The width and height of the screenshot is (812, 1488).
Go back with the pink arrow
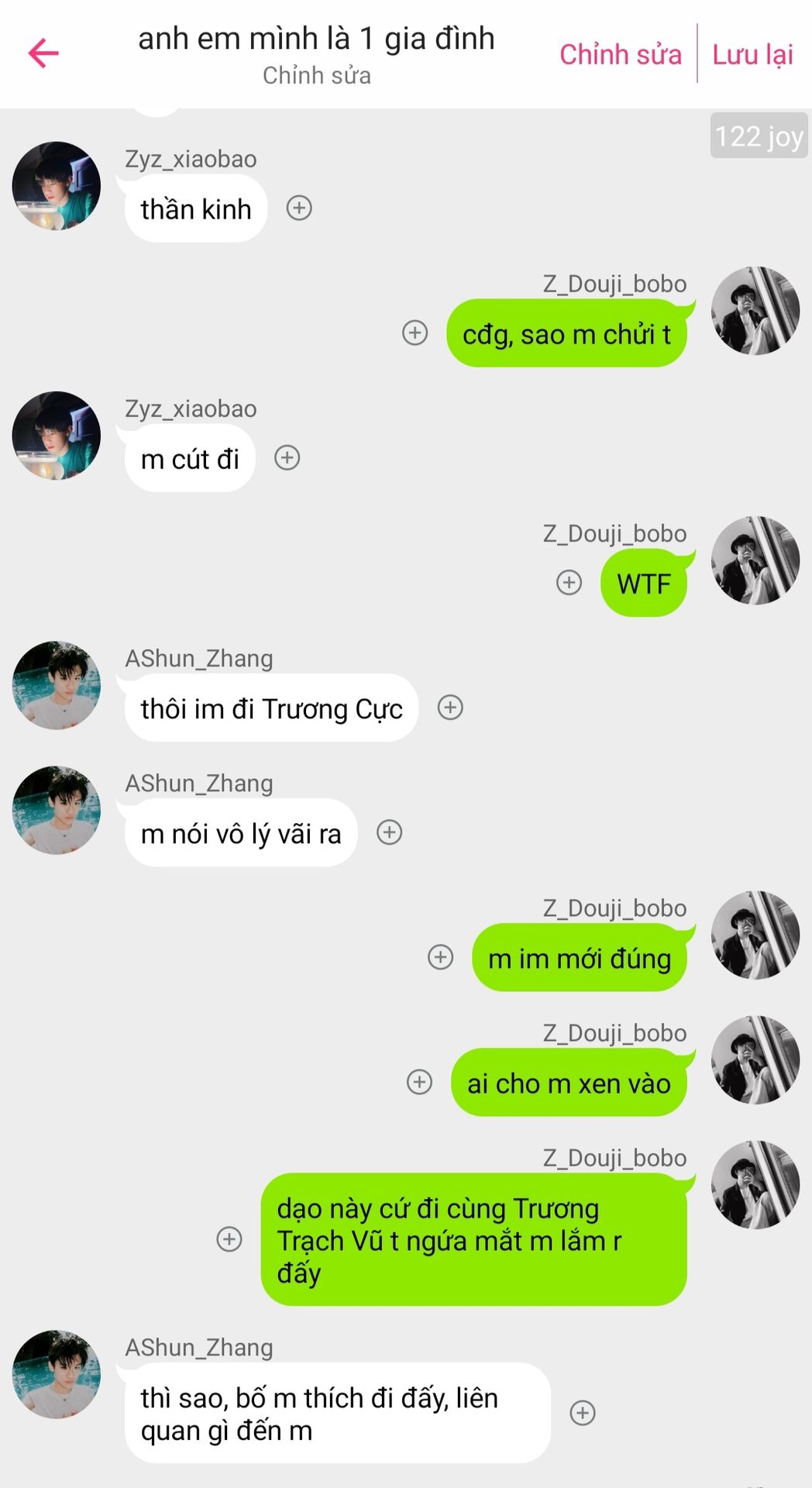point(43,53)
